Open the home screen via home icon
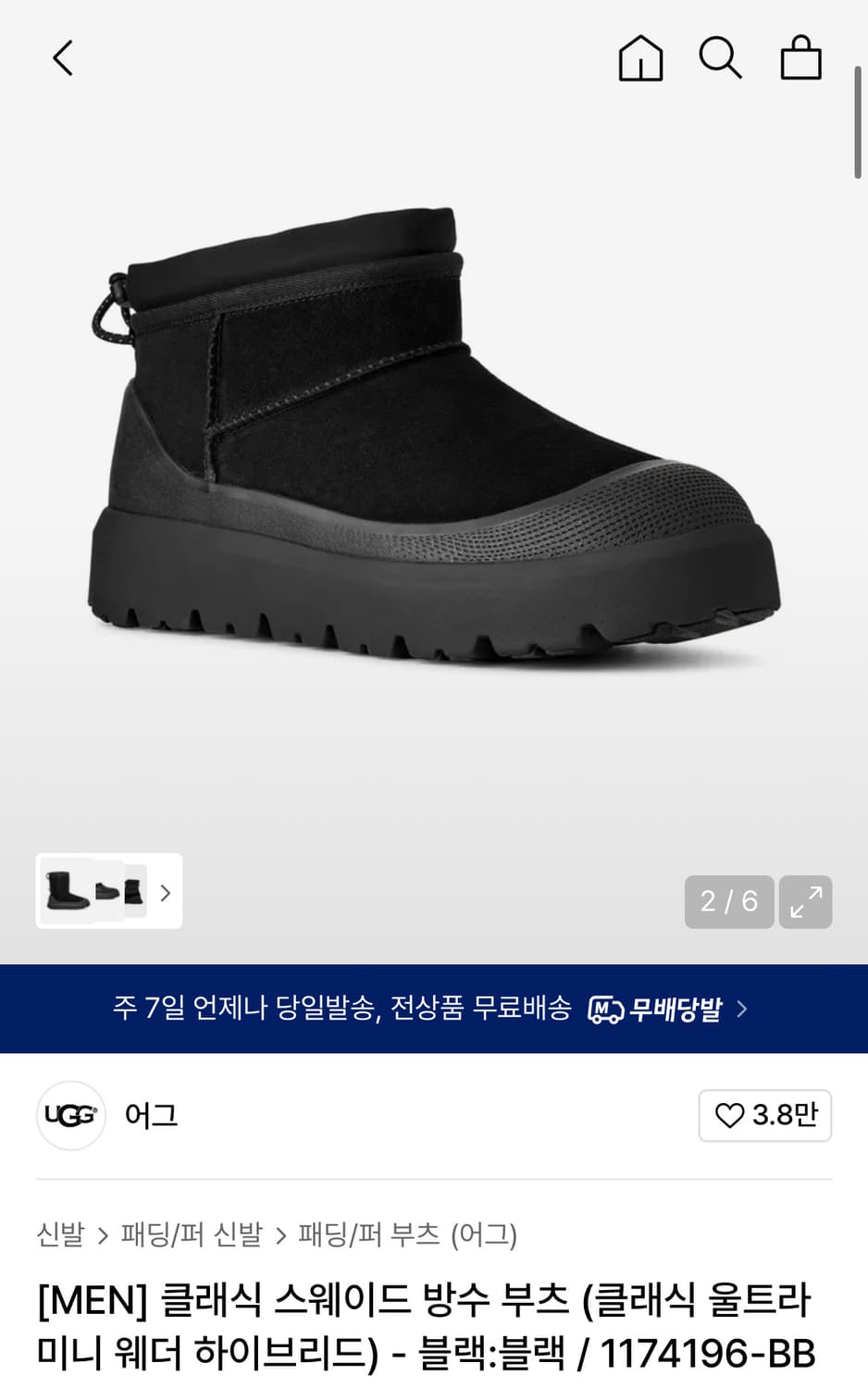This screenshot has height=1388, width=868. [x=639, y=57]
